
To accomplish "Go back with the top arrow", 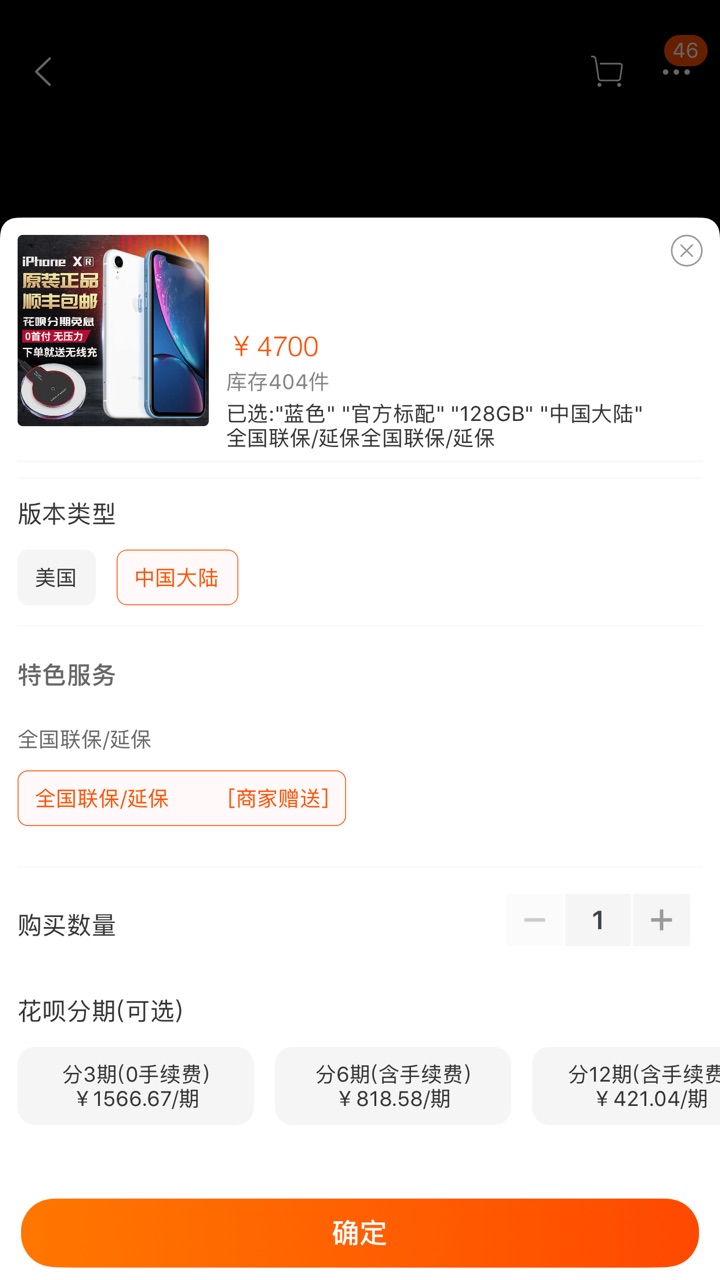I will click(x=43, y=72).
